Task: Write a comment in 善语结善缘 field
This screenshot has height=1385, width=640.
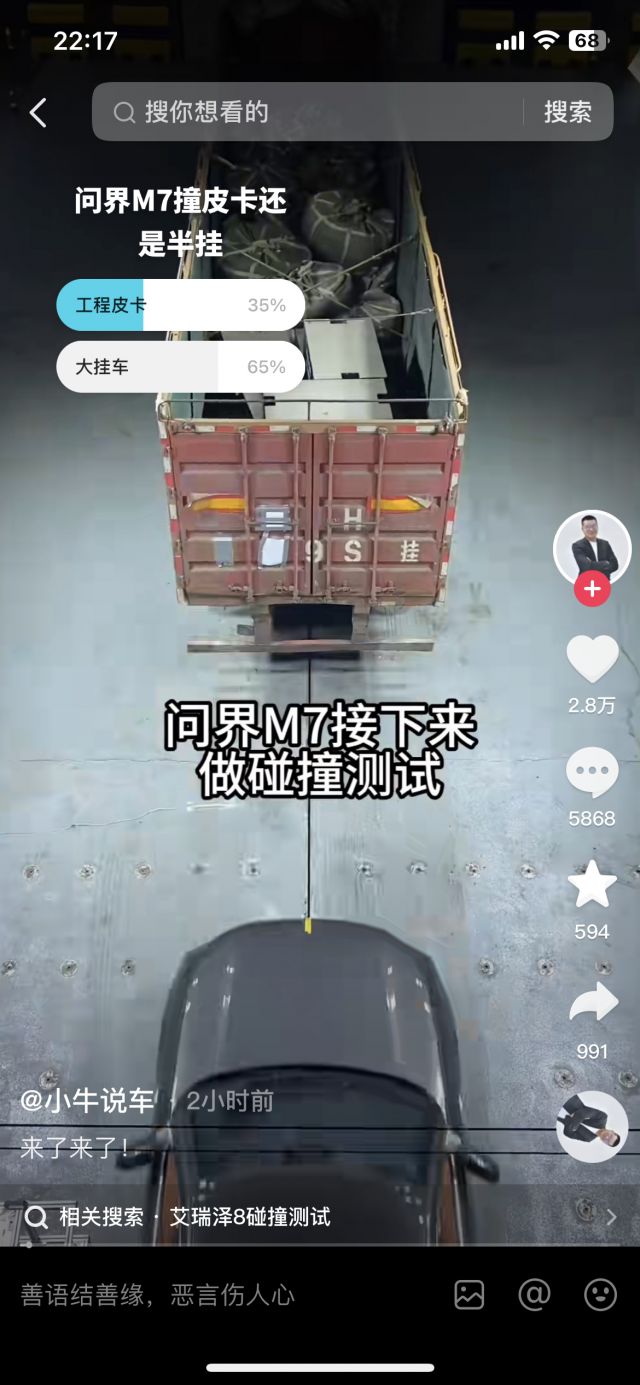Action: (x=200, y=1295)
